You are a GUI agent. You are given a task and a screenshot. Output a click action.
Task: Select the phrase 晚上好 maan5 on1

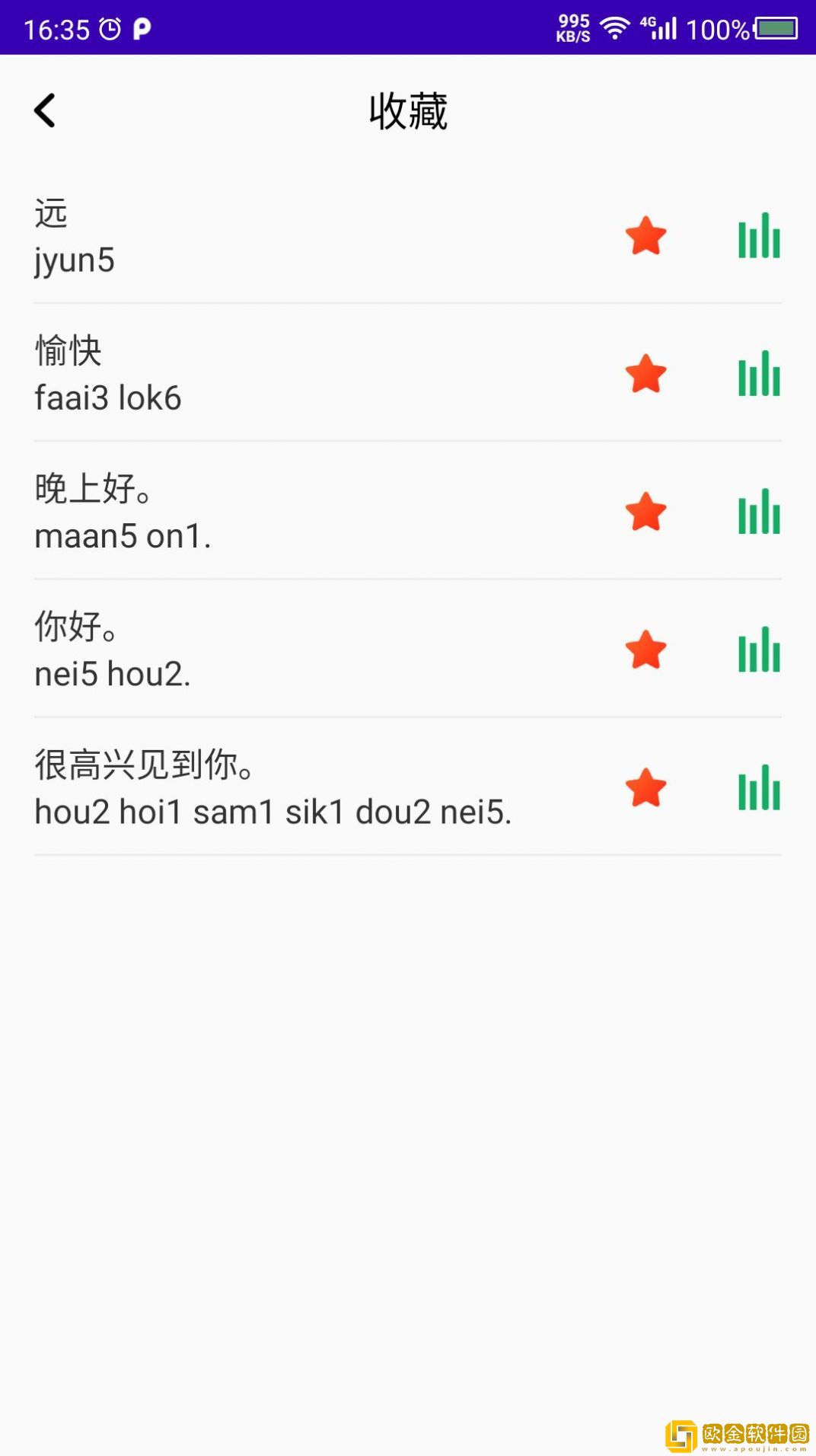click(x=123, y=513)
